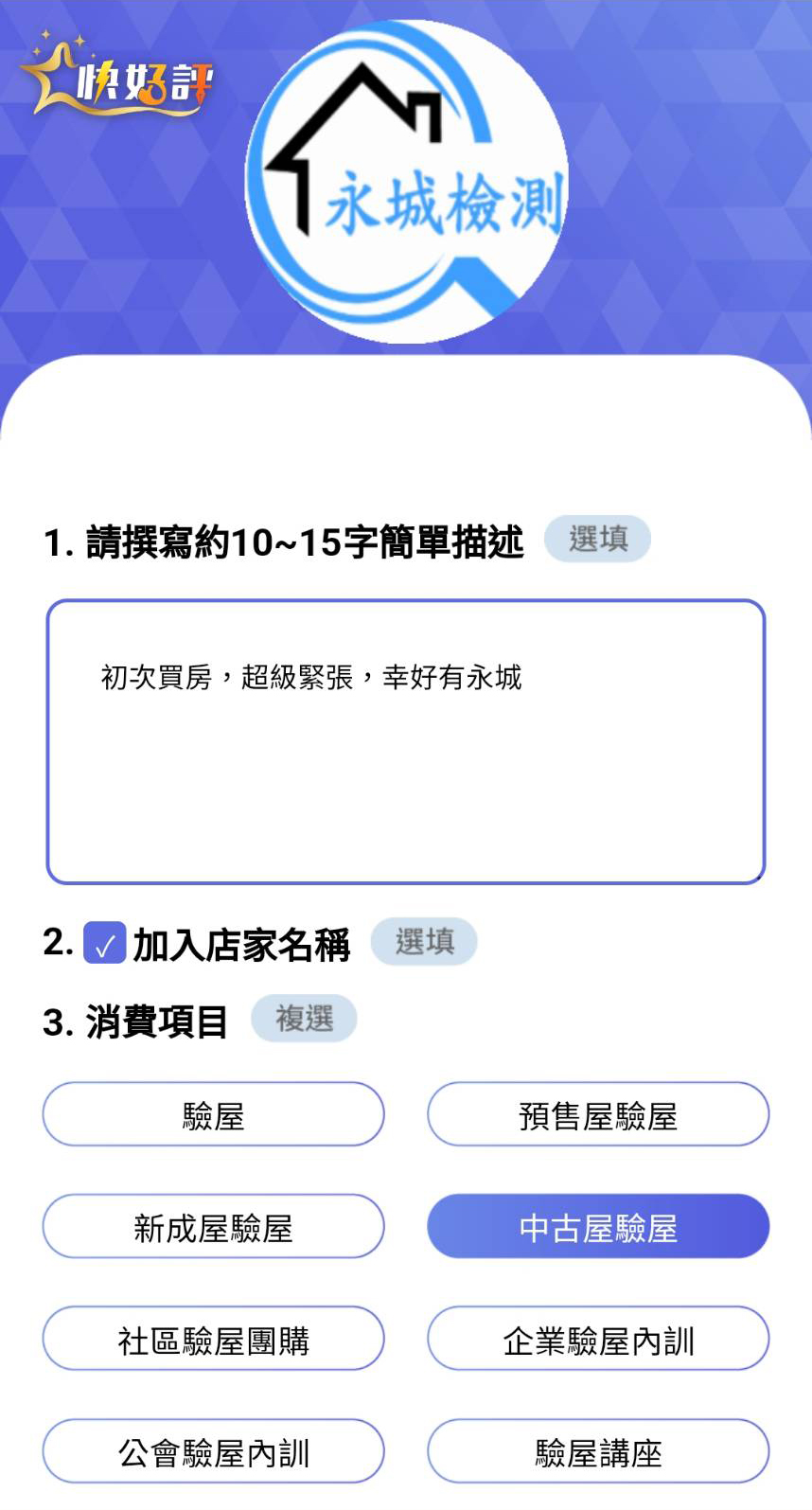Image resolution: width=812 pixels, height=1510 pixels.
Task: Tap the review description text box
Action: pyautogui.click(x=406, y=741)
